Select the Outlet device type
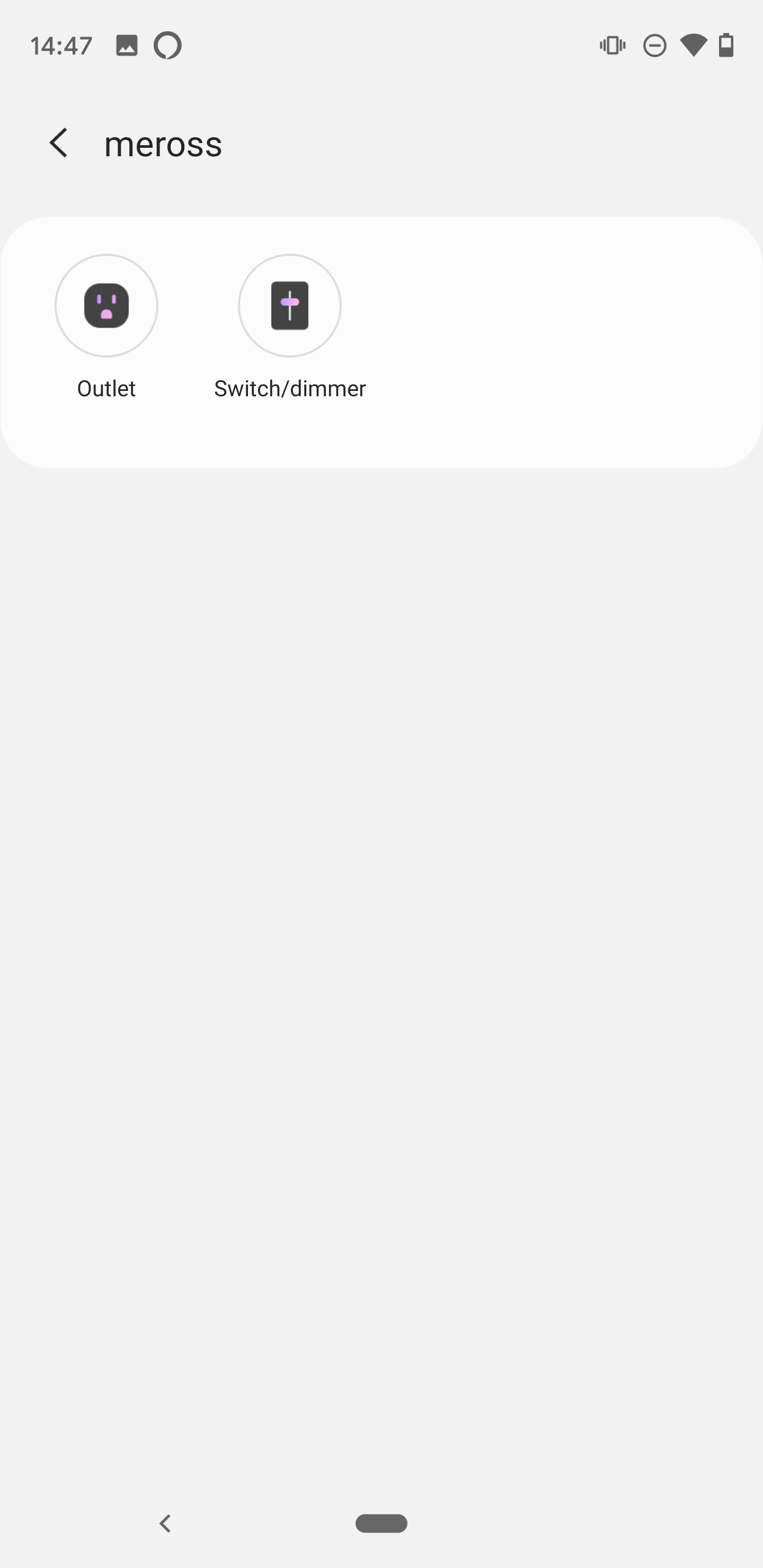The height and width of the screenshot is (1568, 763). (107, 306)
